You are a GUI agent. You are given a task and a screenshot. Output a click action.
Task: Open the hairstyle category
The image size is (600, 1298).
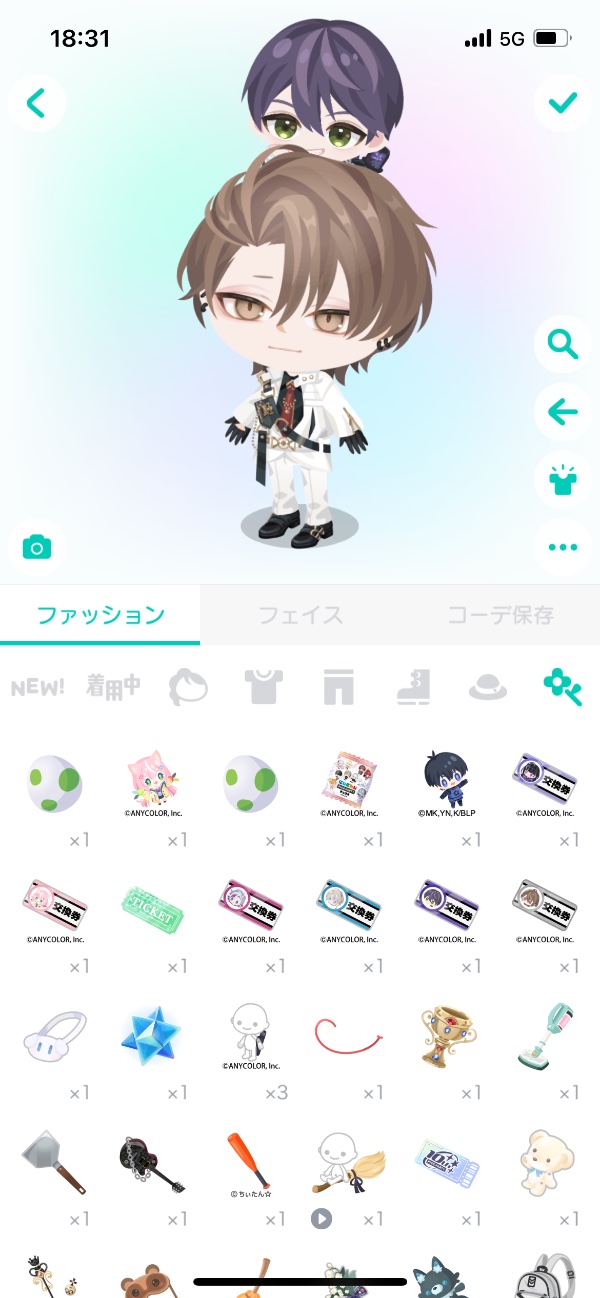point(188,687)
